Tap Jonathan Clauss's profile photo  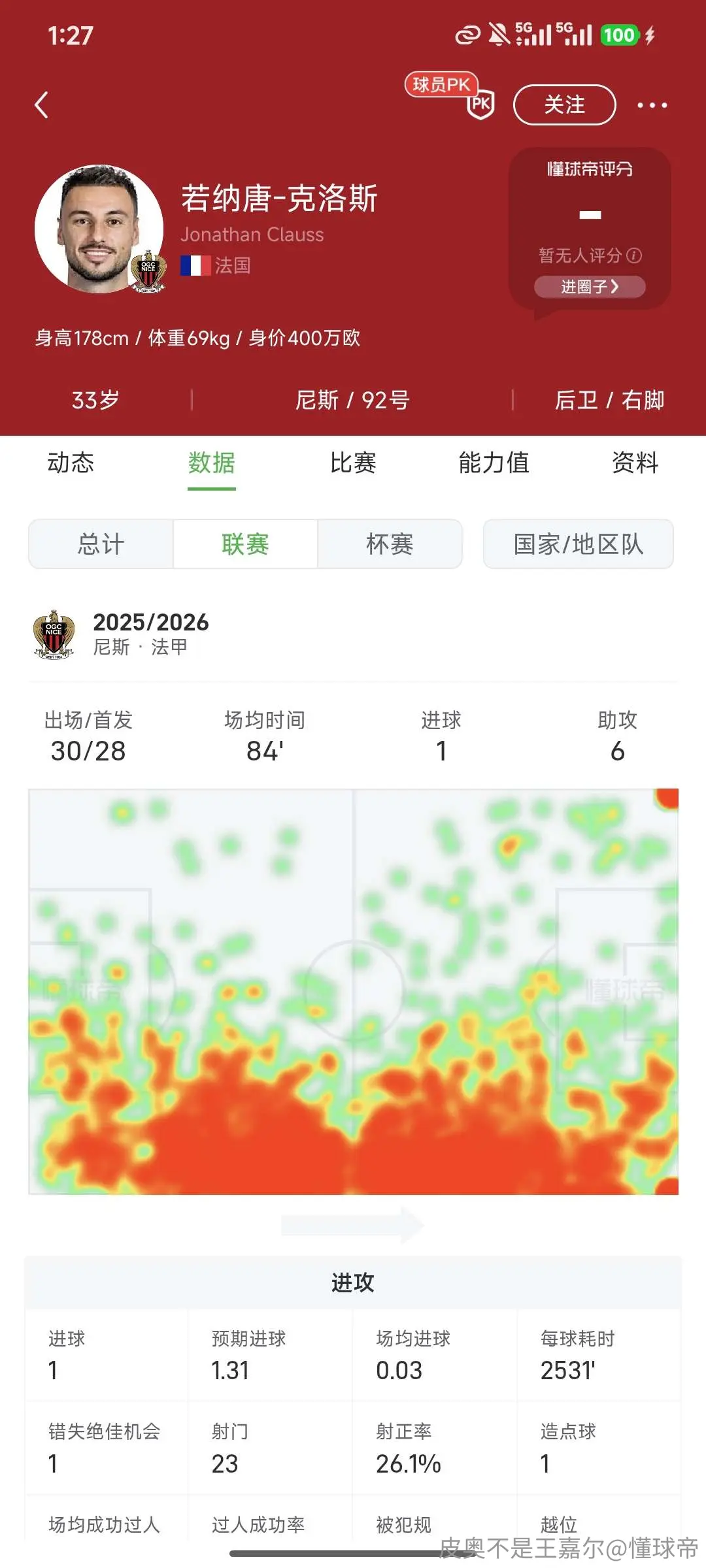99,229
